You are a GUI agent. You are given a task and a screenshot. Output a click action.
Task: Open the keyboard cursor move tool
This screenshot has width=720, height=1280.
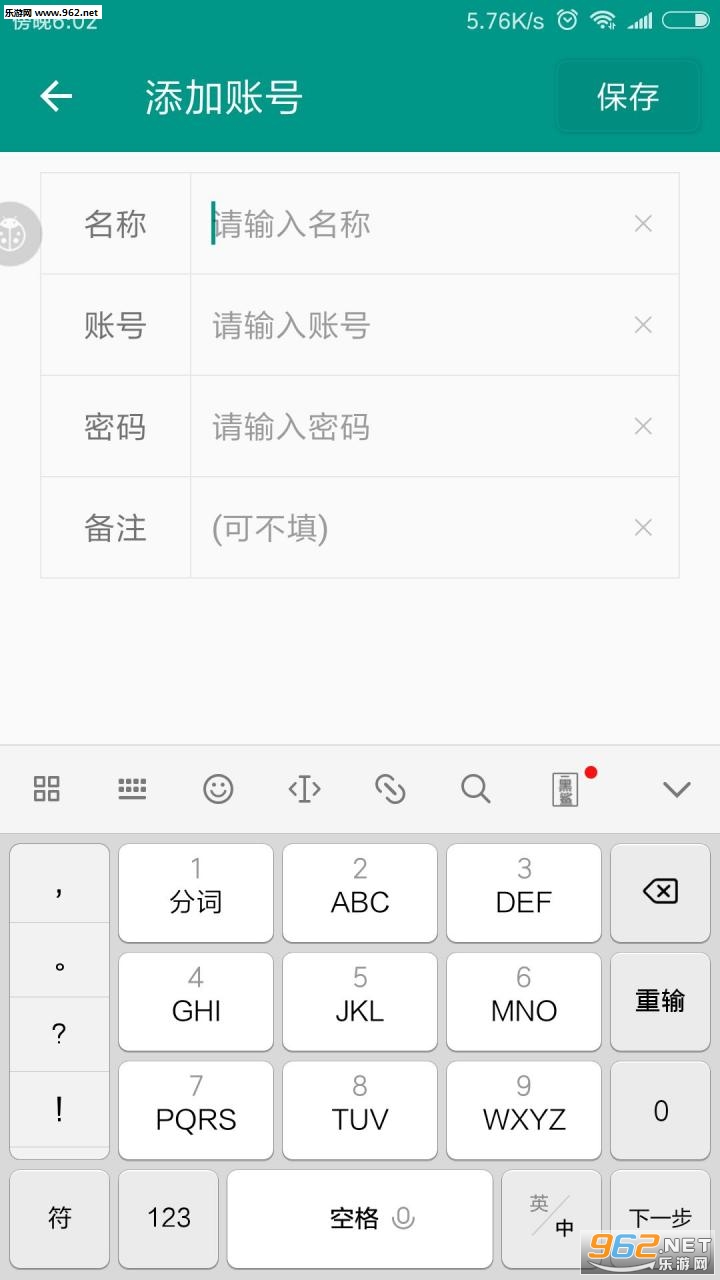[304, 789]
